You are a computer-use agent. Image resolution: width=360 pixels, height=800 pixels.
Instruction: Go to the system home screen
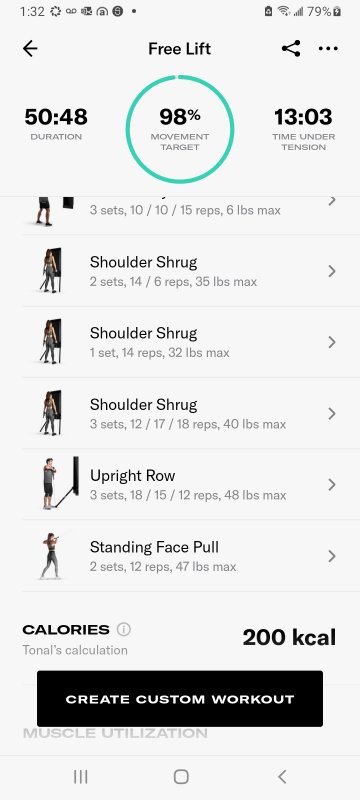(181, 777)
